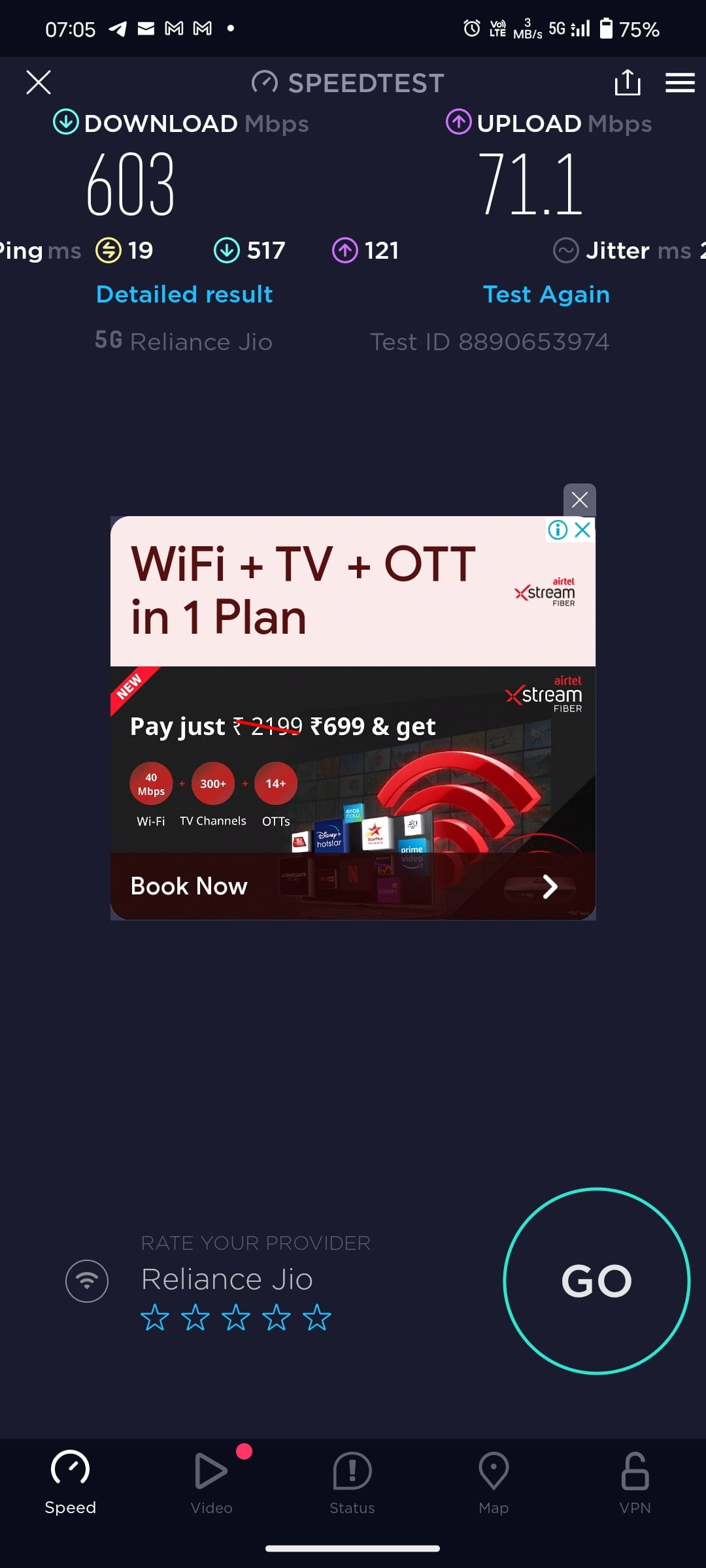This screenshot has height=1568, width=706.
Task: Close the speed test result
Action: tap(39, 82)
